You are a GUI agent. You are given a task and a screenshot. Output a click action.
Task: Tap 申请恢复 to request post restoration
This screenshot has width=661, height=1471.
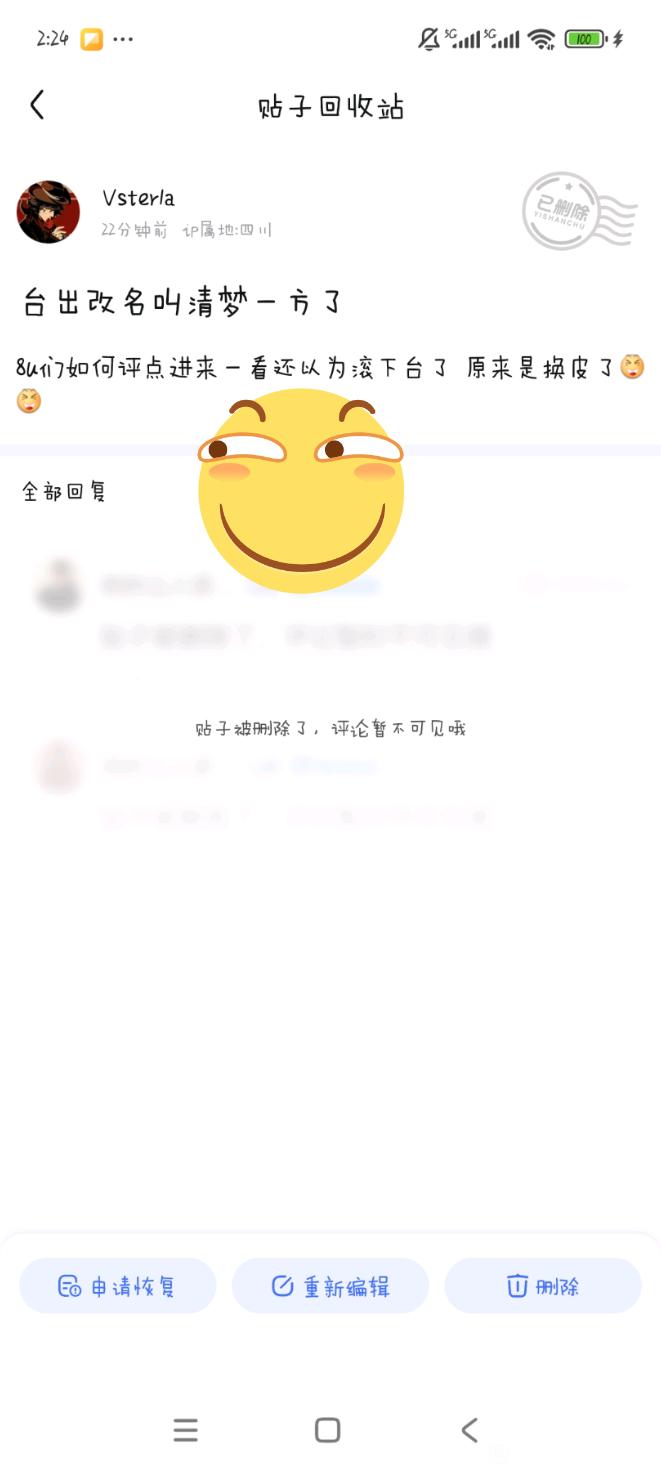click(x=118, y=1286)
